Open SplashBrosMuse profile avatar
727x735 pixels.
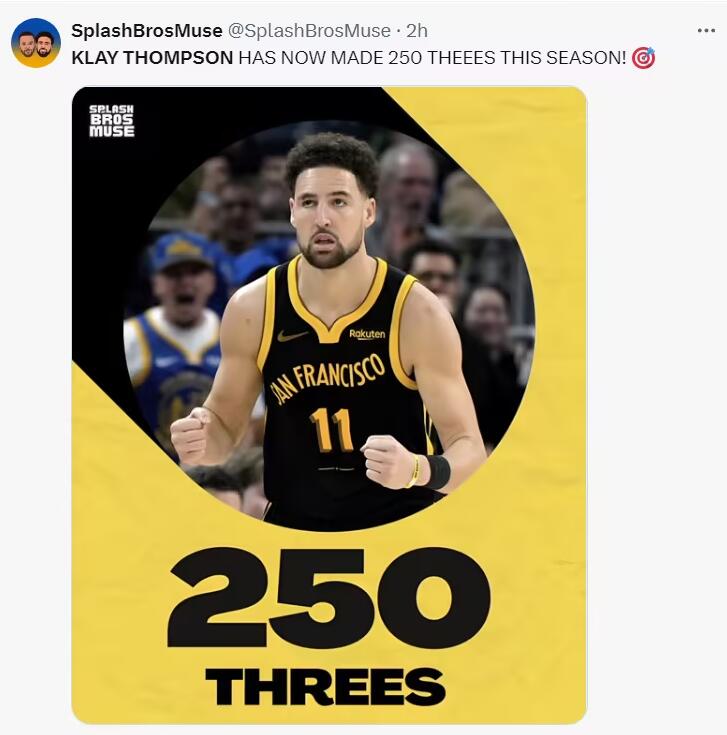pyautogui.click(x=36, y=43)
